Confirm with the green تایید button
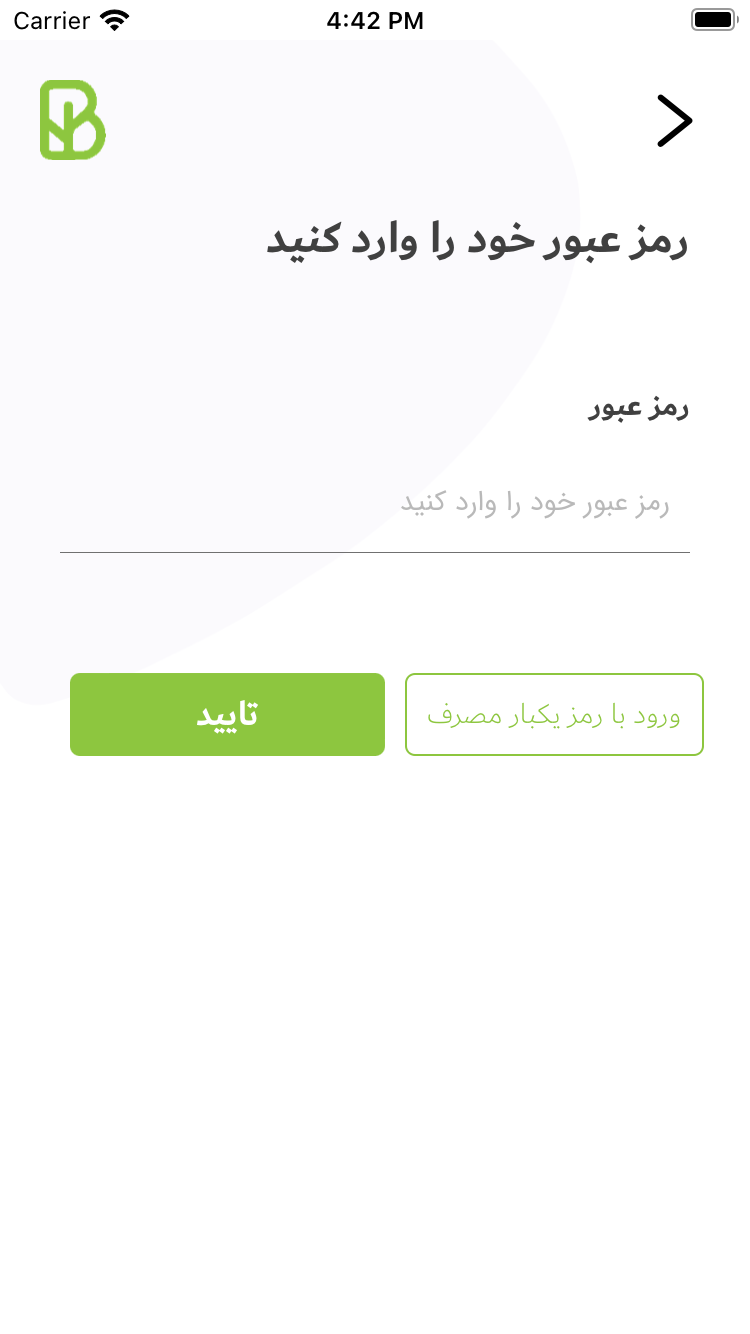The width and height of the screenshot is (750, 1334). [227, 714]
